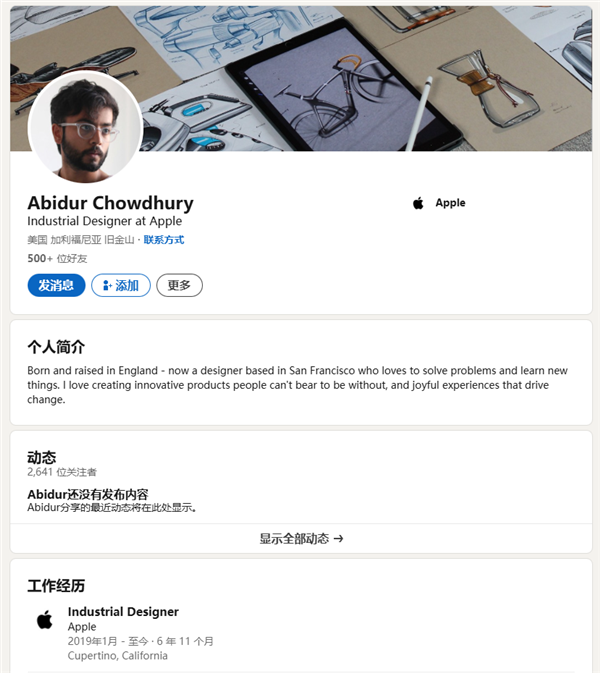Image resolution: width=600 pixels, height=673 pixels.
Task: Open the Apple company link beside the name
Action: 440,203
